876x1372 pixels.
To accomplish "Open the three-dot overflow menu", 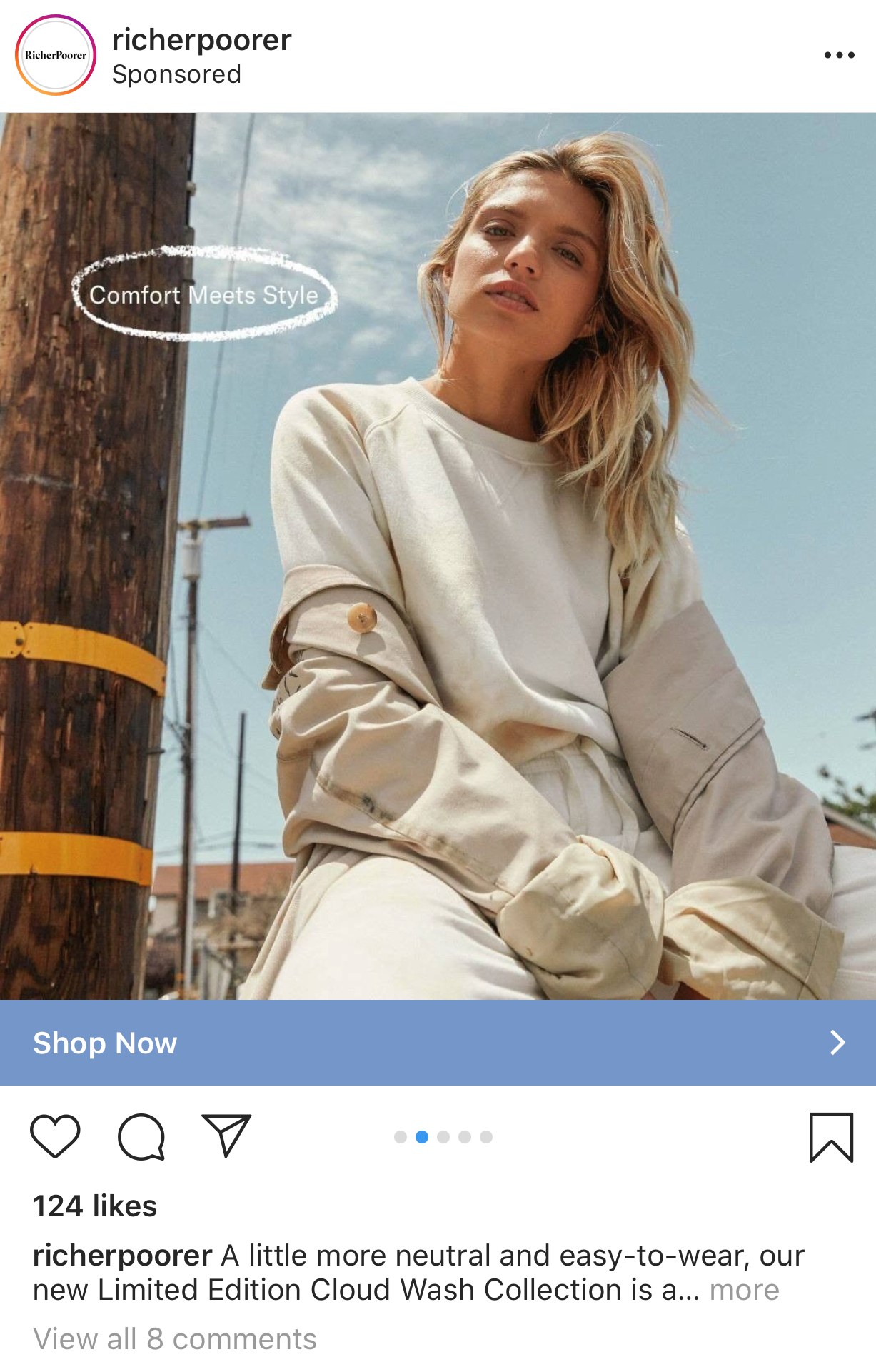I will pos(839,55).
